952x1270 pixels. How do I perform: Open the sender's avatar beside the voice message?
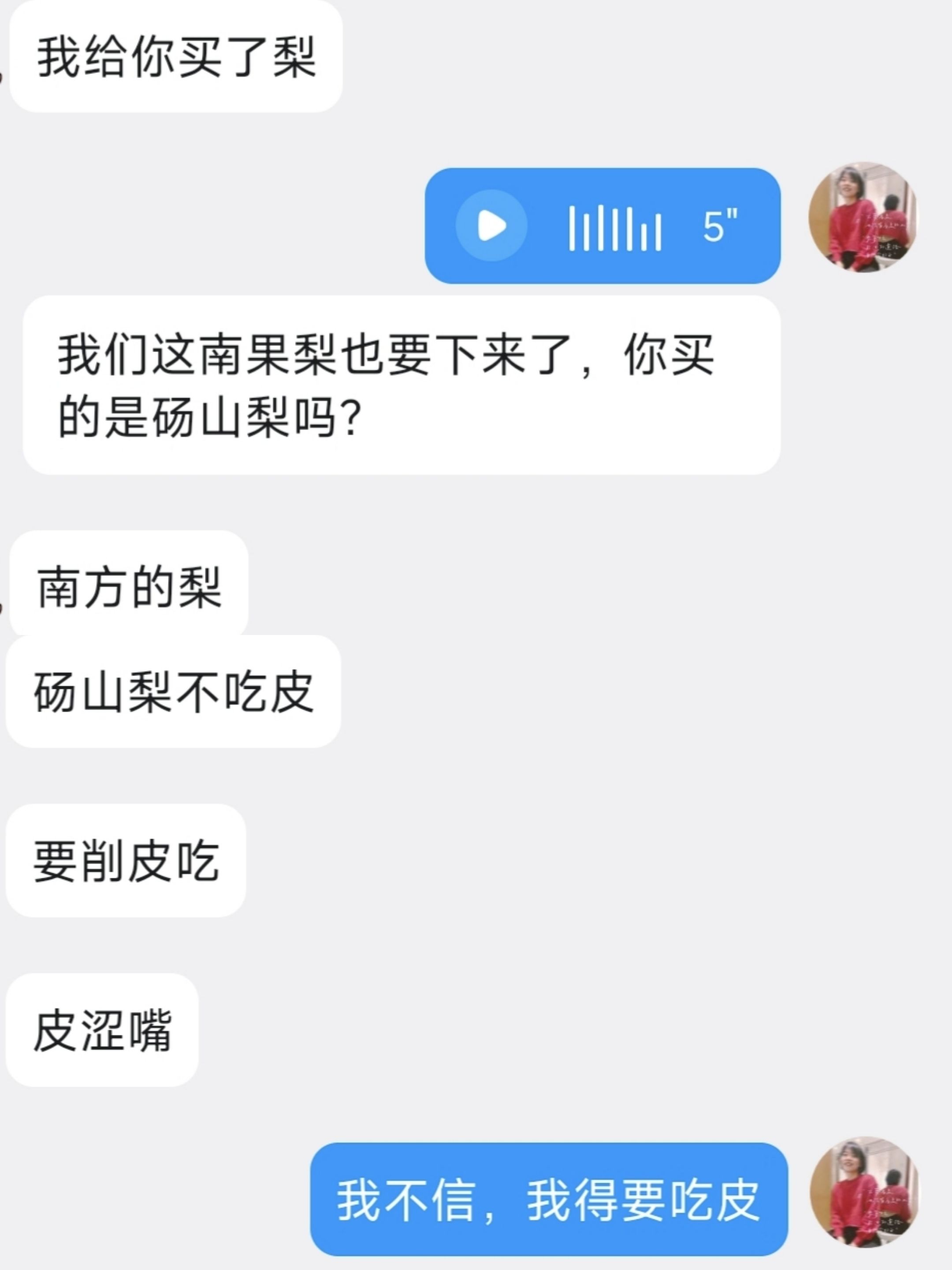863,217
